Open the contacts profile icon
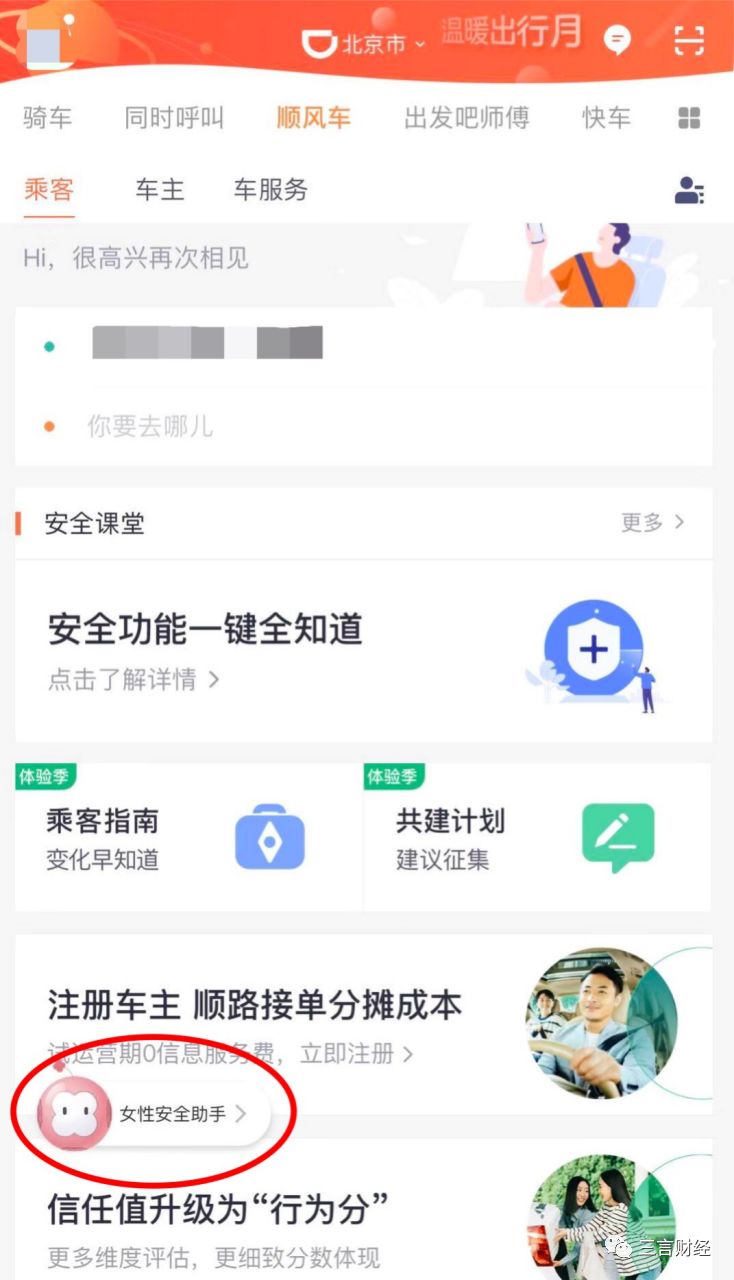 [x=689, y=190]
